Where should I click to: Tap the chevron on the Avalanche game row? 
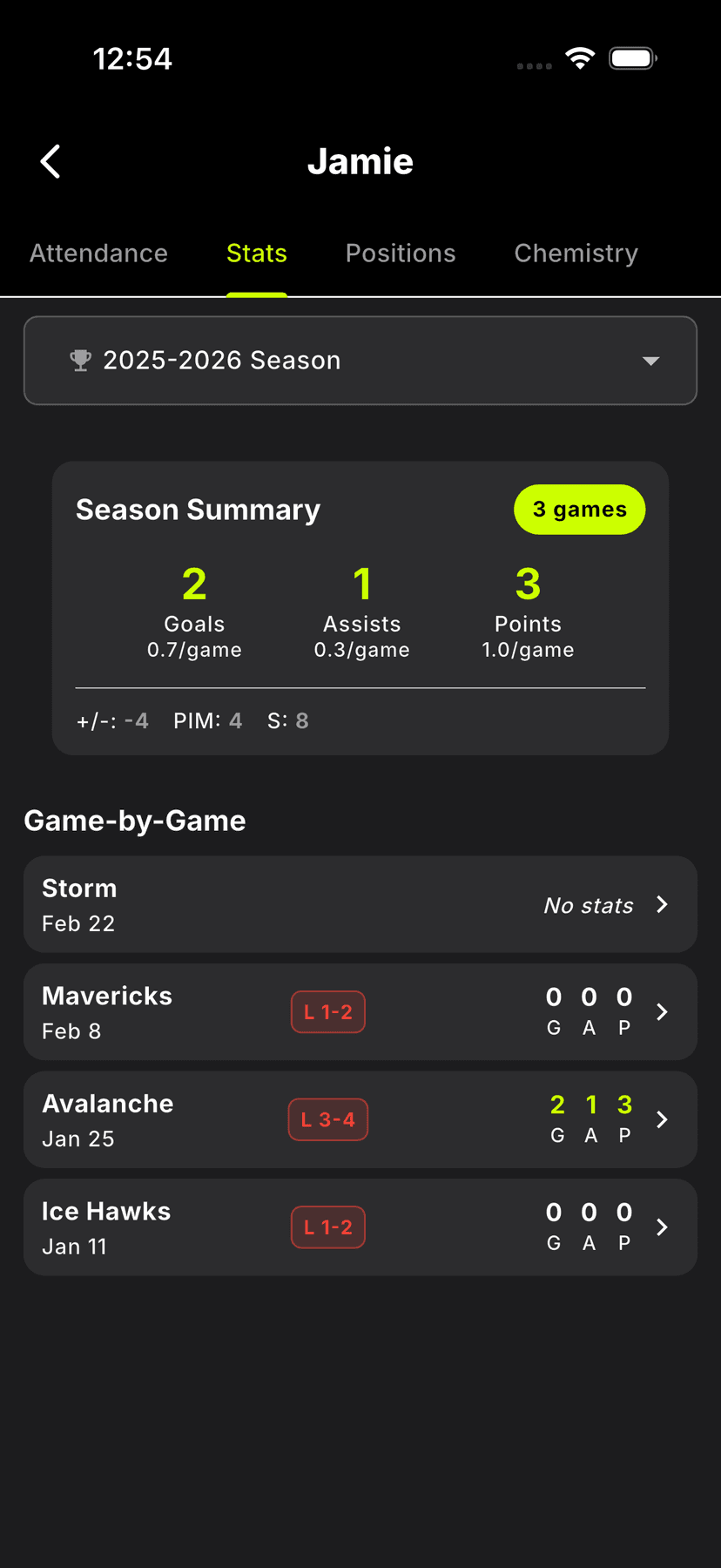point(663,1119)
